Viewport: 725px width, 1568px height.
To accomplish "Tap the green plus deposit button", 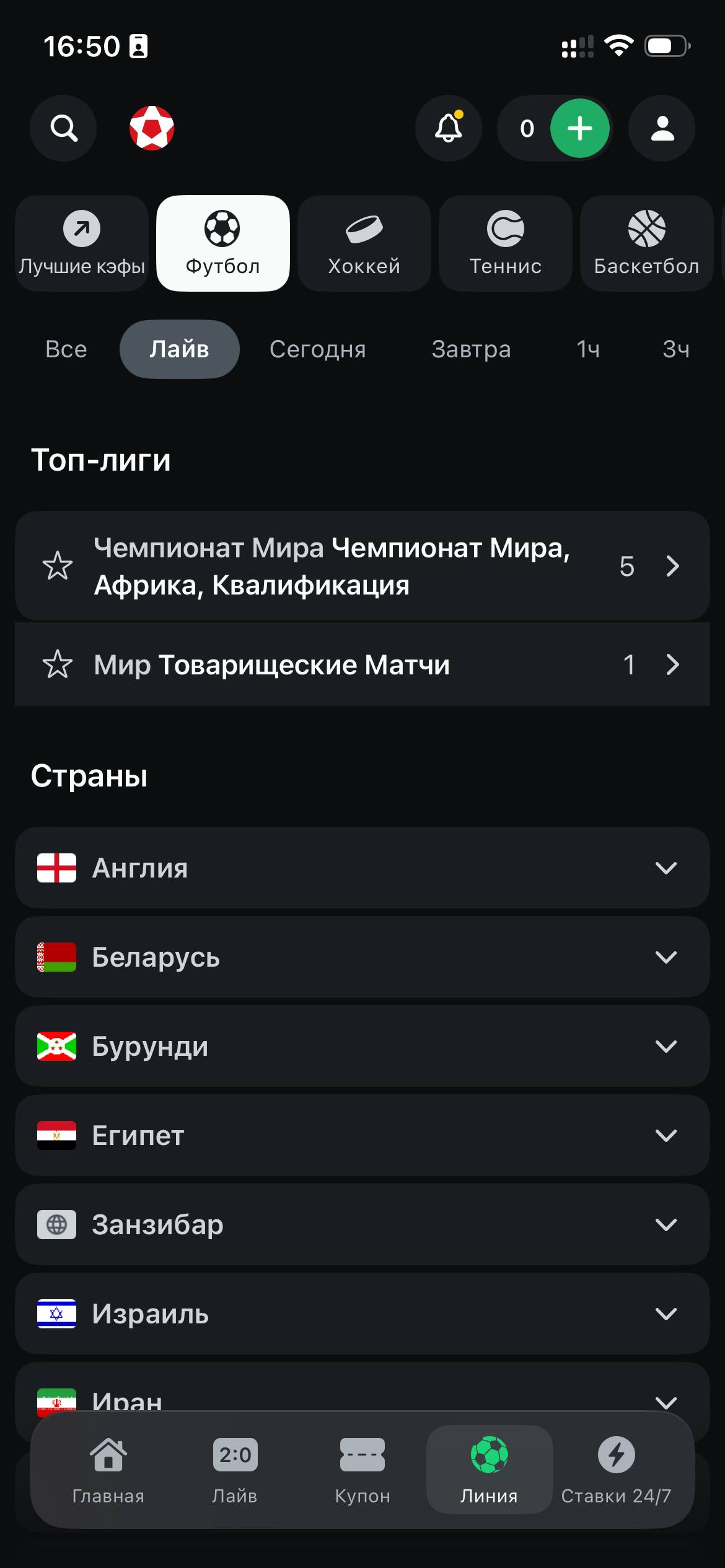I will (580, 129).
